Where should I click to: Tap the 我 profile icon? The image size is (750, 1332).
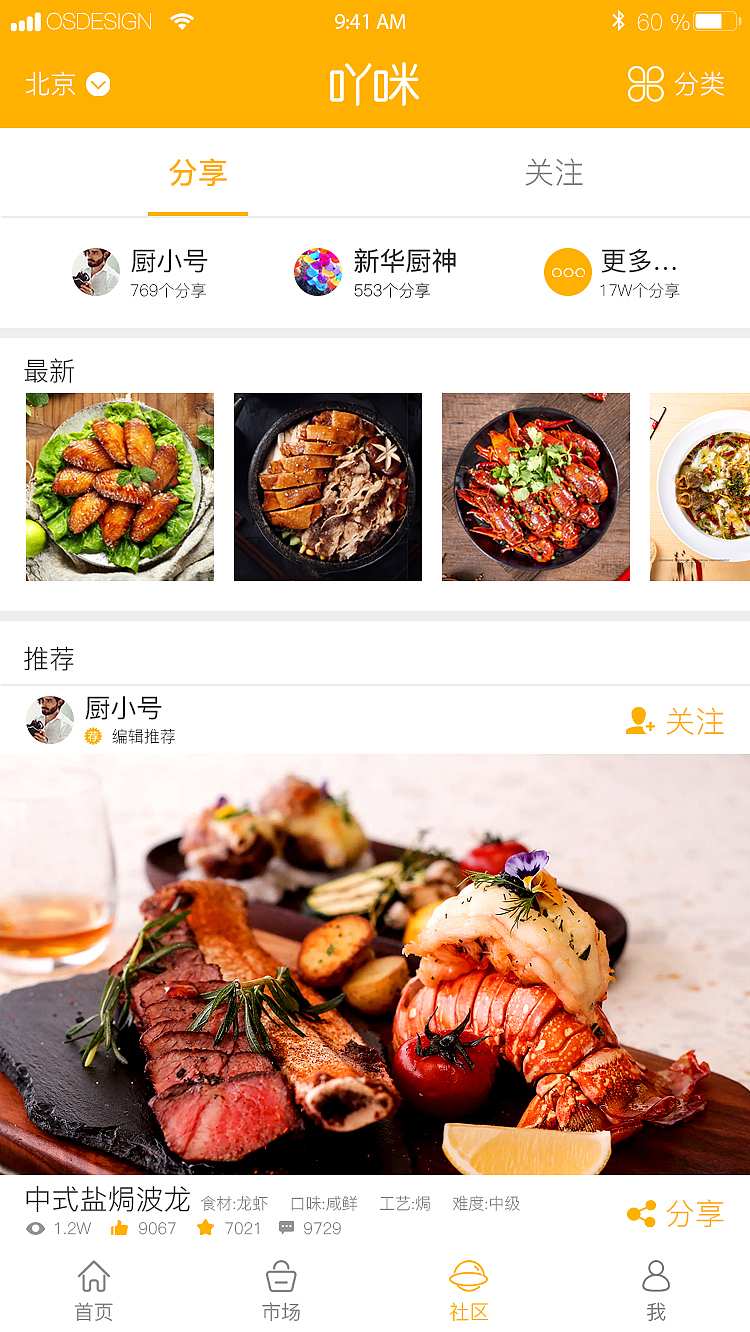coord(656,1288)
